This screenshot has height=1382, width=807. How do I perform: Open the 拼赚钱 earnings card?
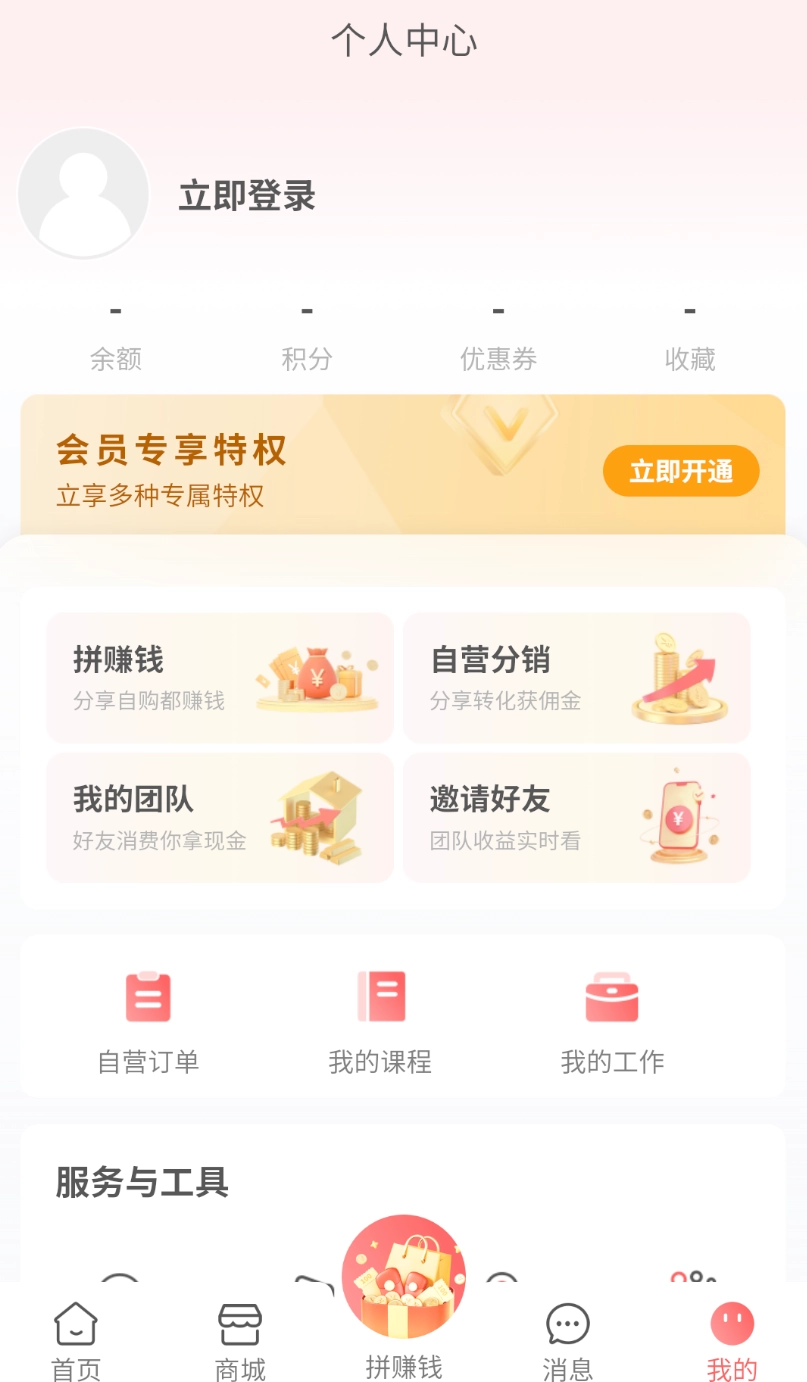[219, 677]
